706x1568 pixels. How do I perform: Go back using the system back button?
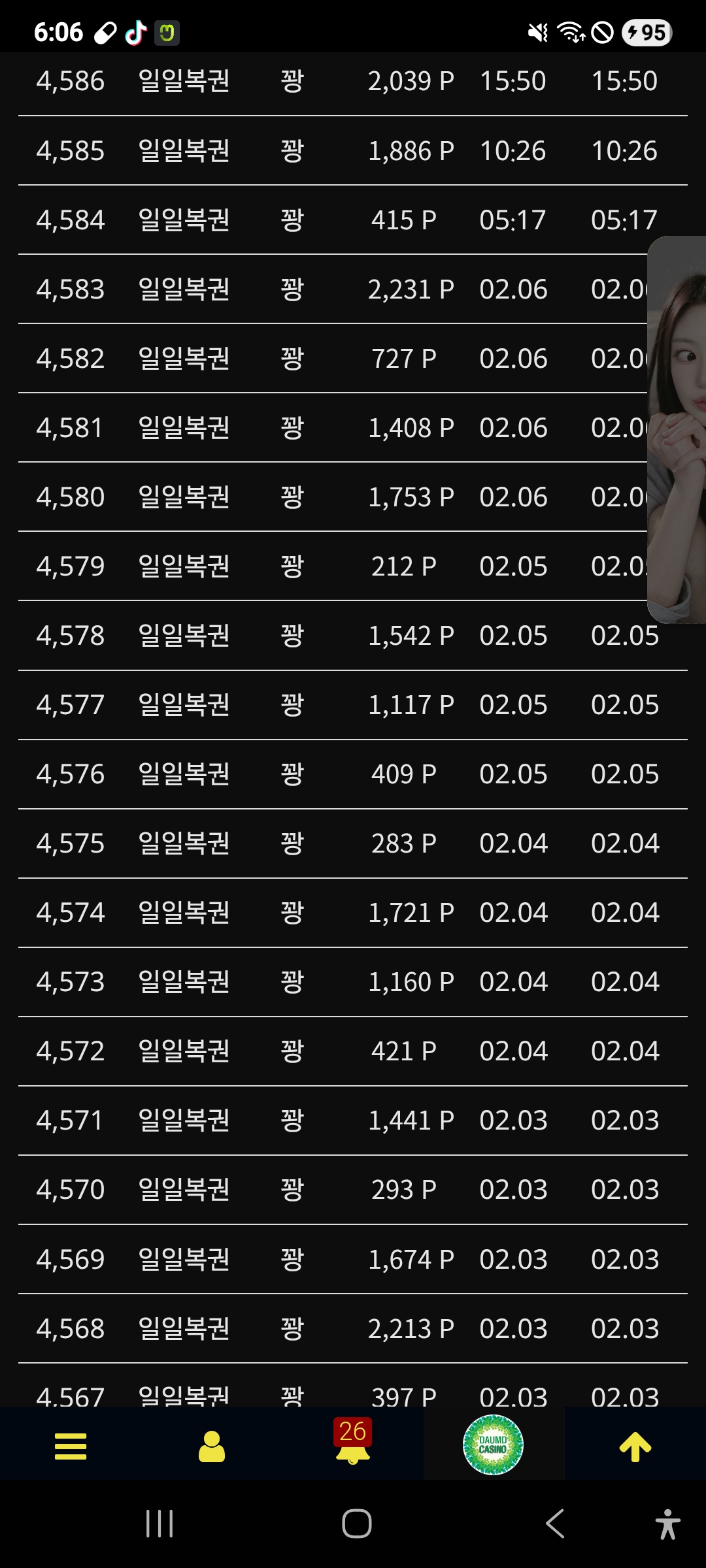[x=555, y=1524]
